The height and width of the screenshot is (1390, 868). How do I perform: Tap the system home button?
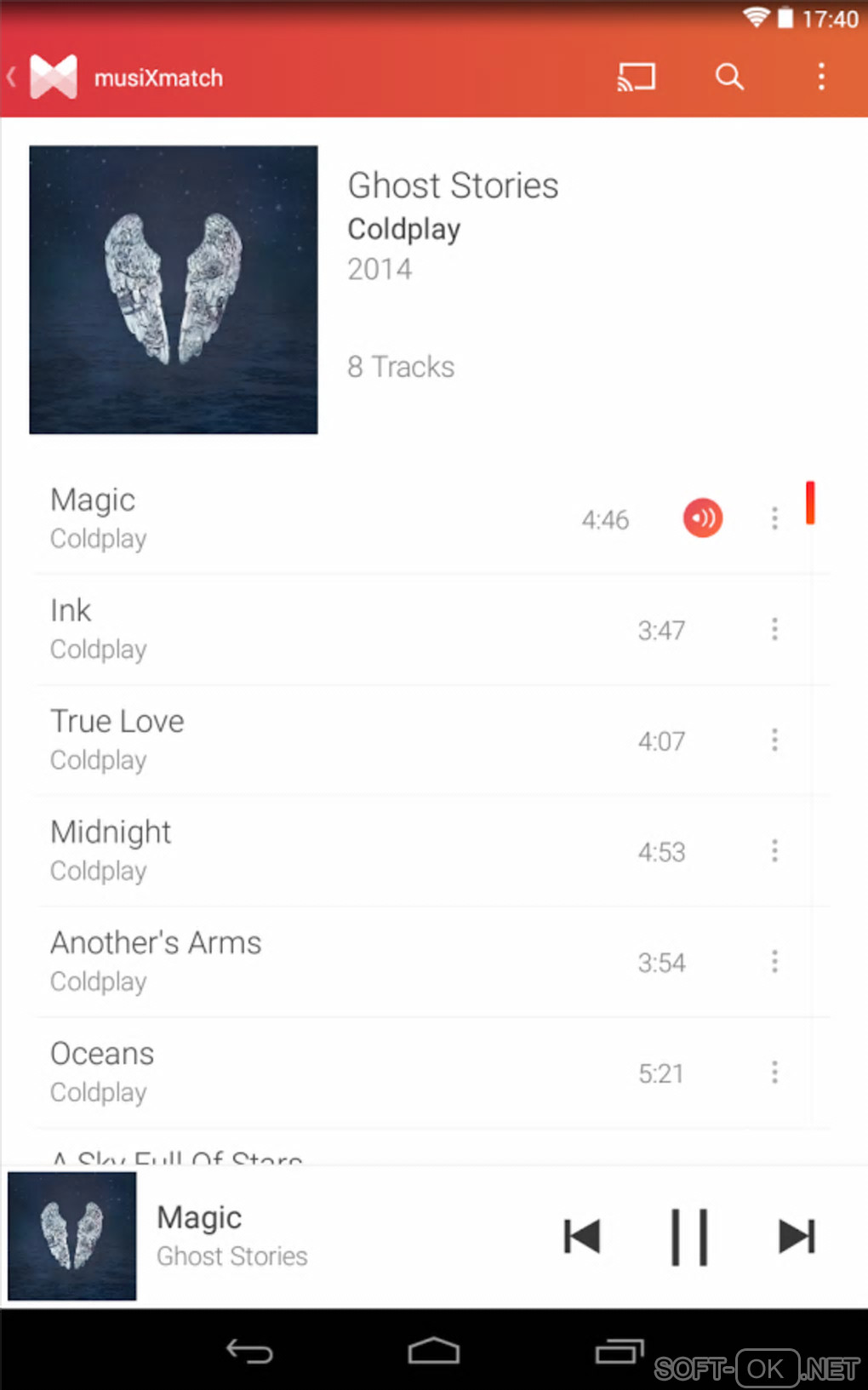pyautogui.click(x=434, y=1351)
